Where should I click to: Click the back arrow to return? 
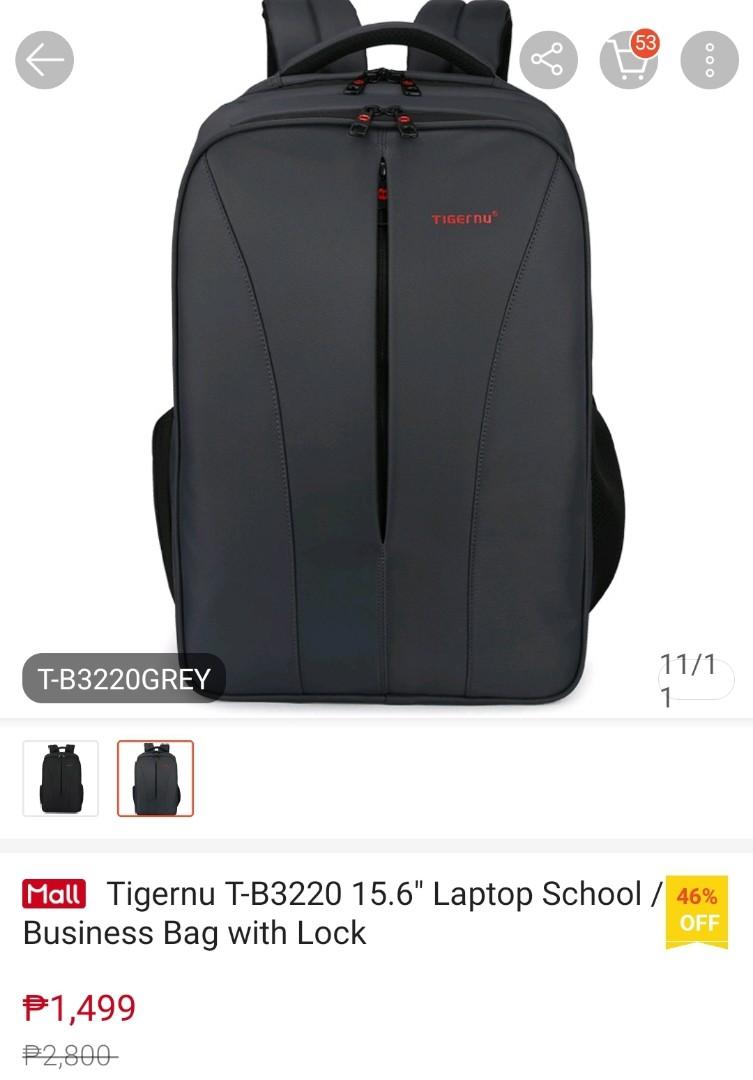[x=43, y=59]
